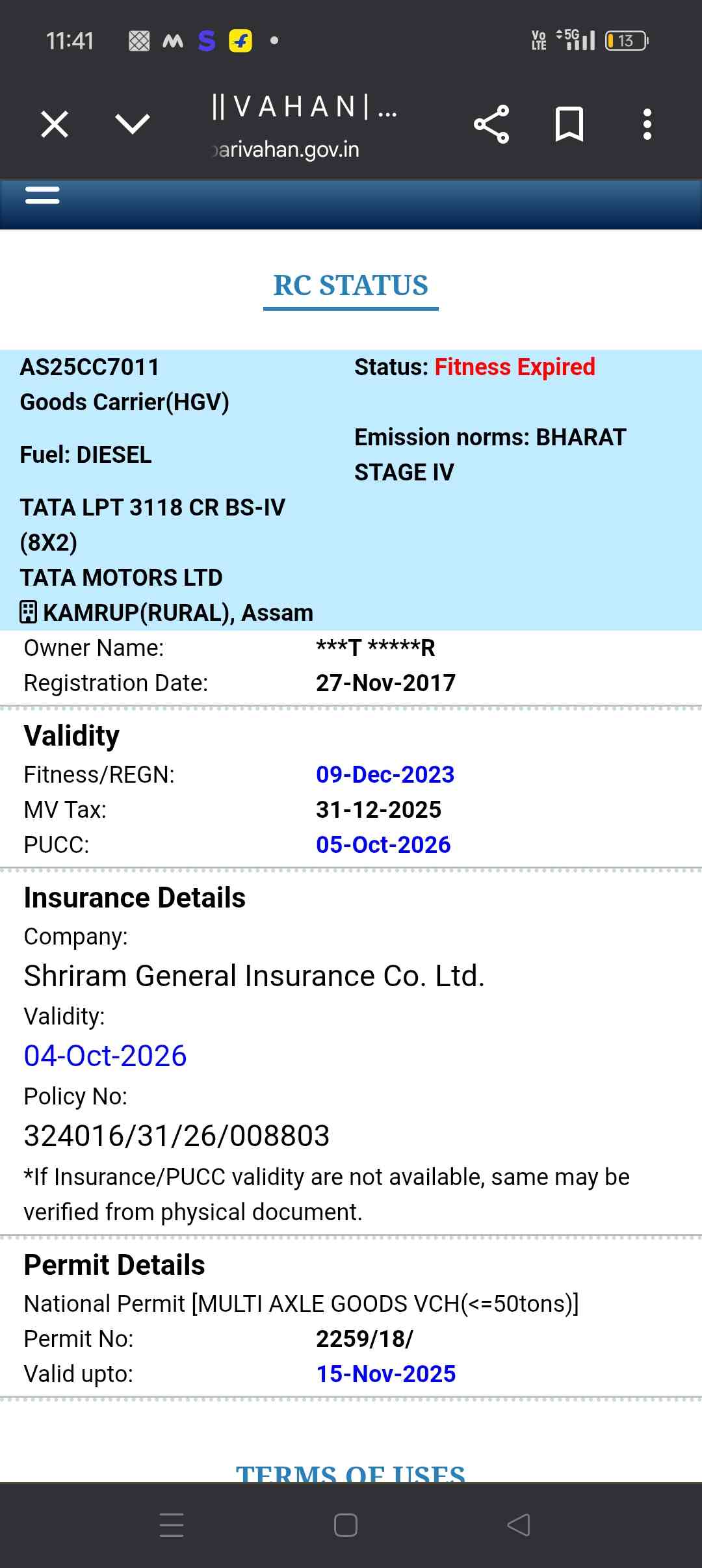
Task: Go to the home screen
Action: (345, 1525)
